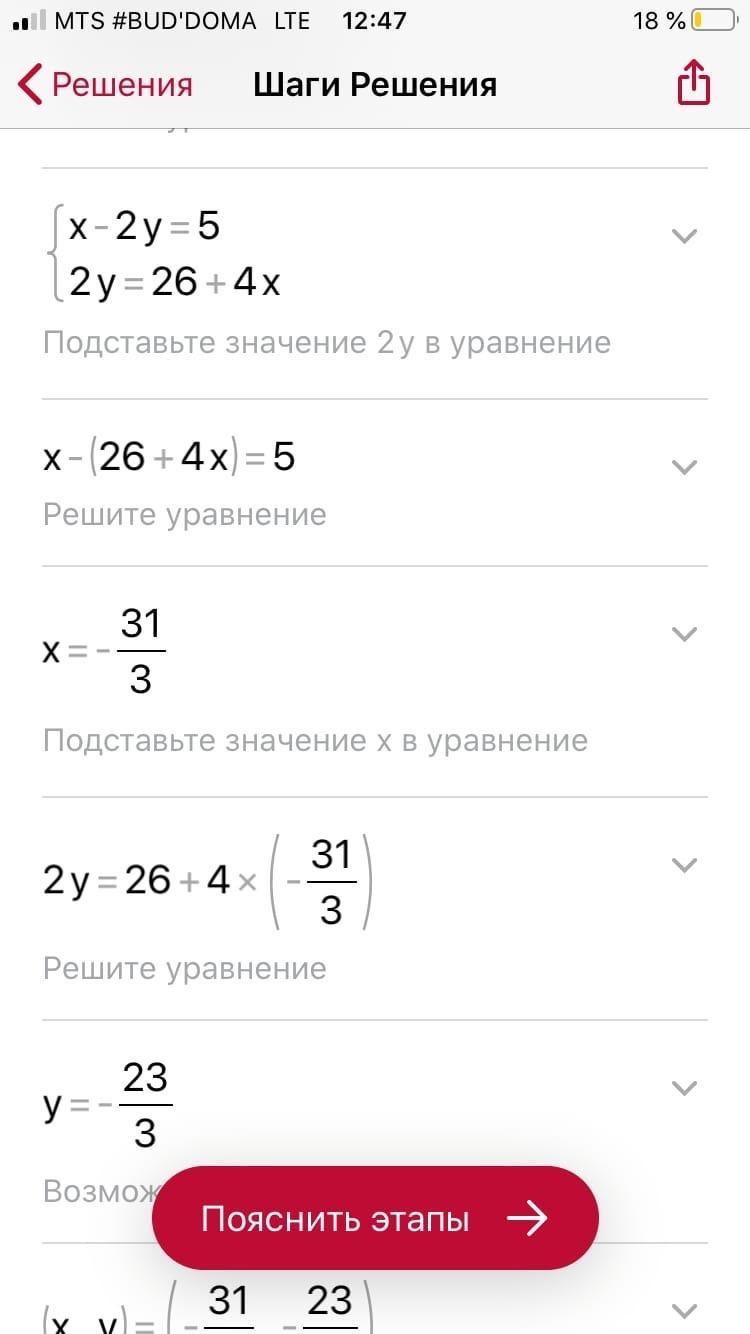Go back to Решения
Screen dimensions: 750x1334
point(105,84)
